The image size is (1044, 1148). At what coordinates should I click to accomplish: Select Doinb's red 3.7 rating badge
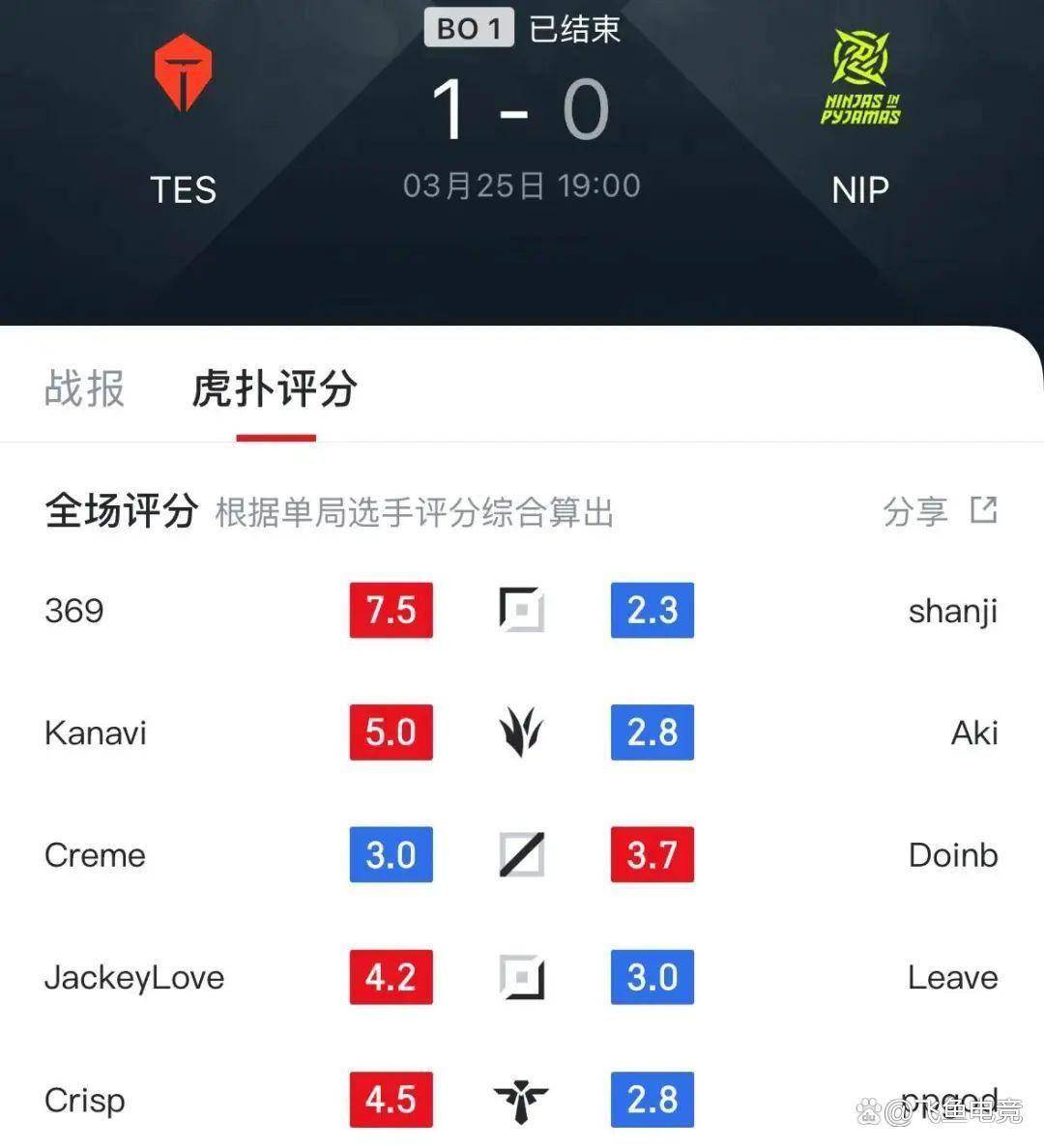click(x=652, y=855)
